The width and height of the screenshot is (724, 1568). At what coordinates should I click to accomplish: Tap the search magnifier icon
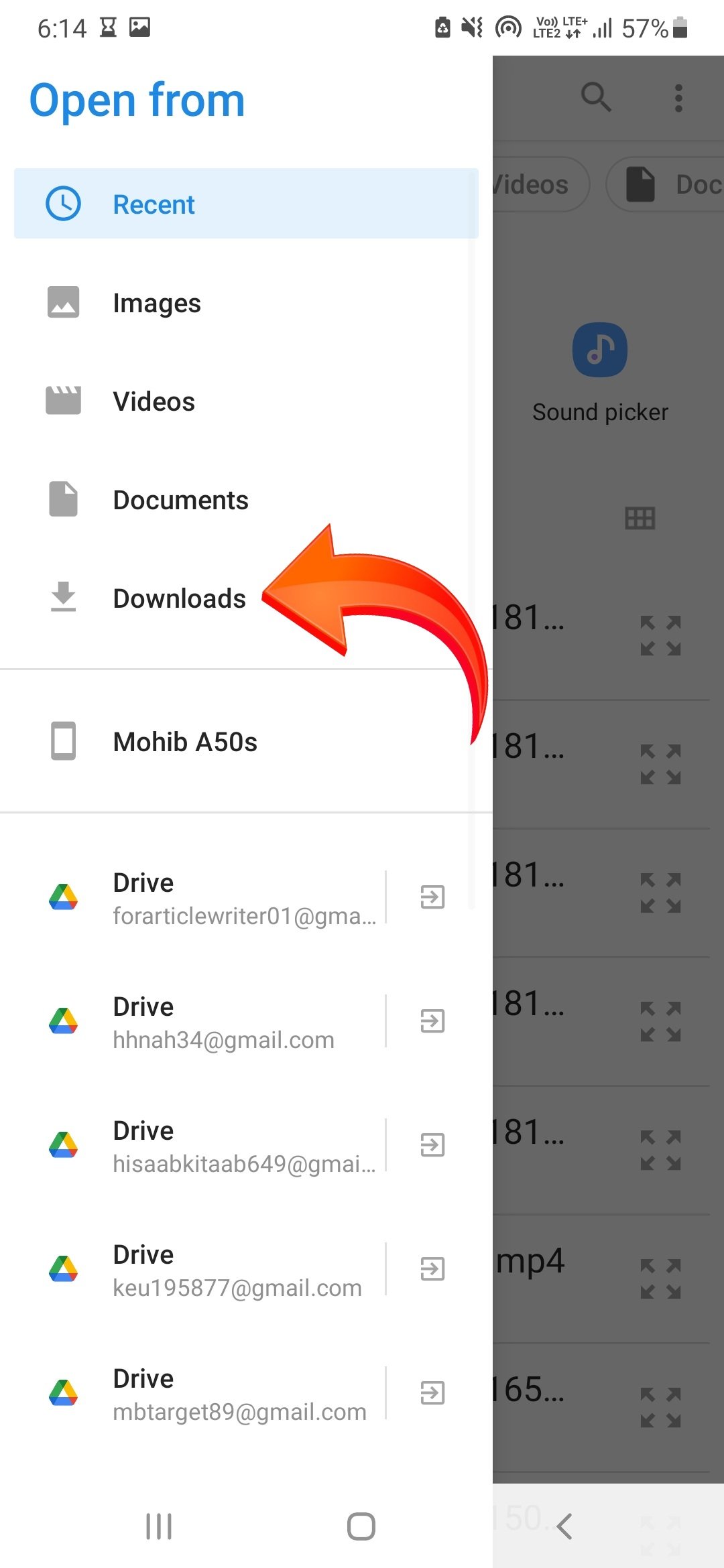(595, 98)
